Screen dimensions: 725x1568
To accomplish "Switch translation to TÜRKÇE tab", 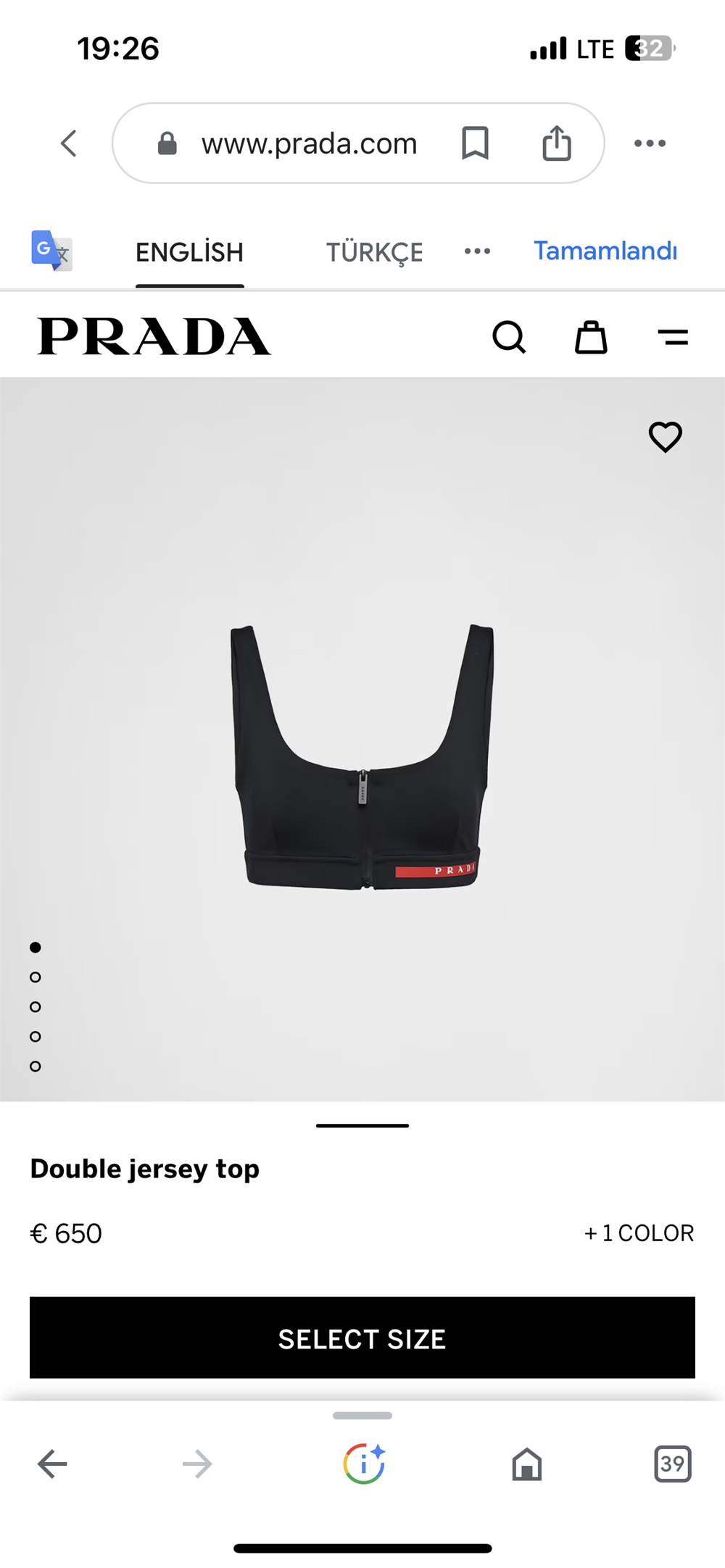I will point(374,251).
